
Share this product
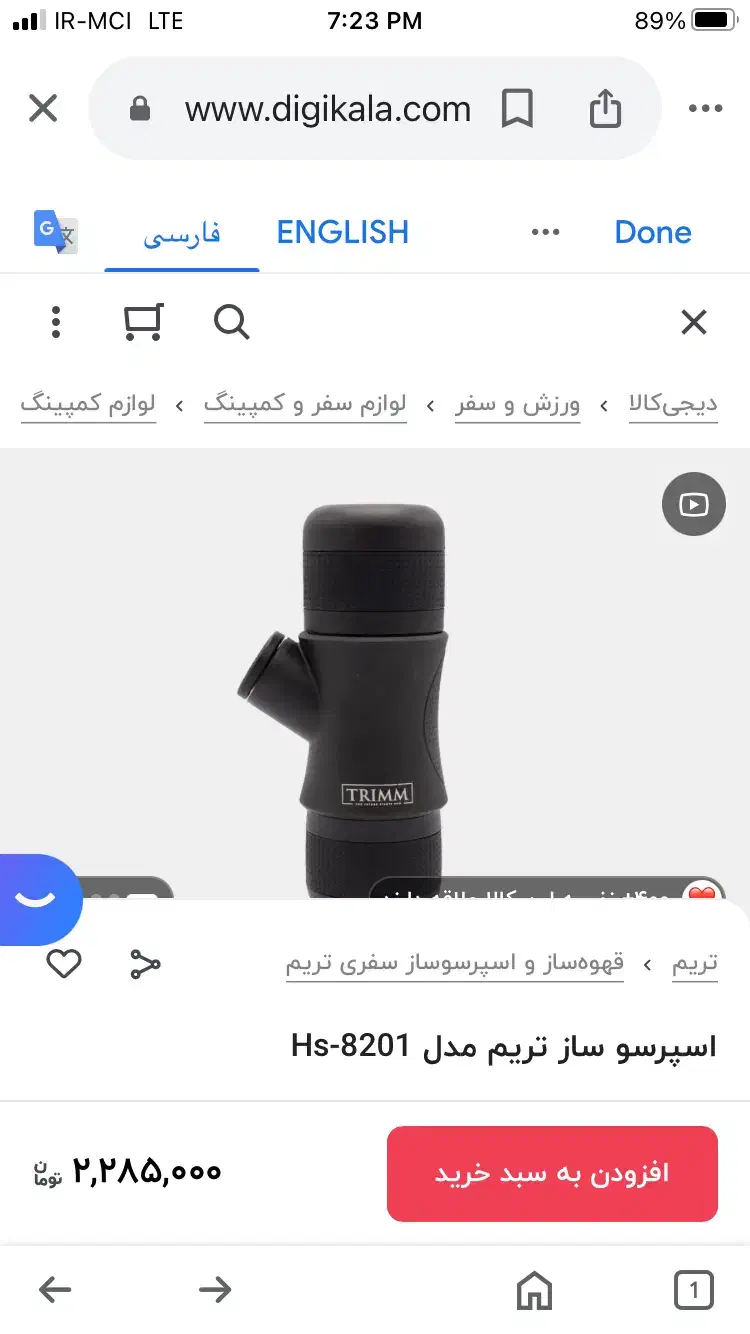point(145,964)
